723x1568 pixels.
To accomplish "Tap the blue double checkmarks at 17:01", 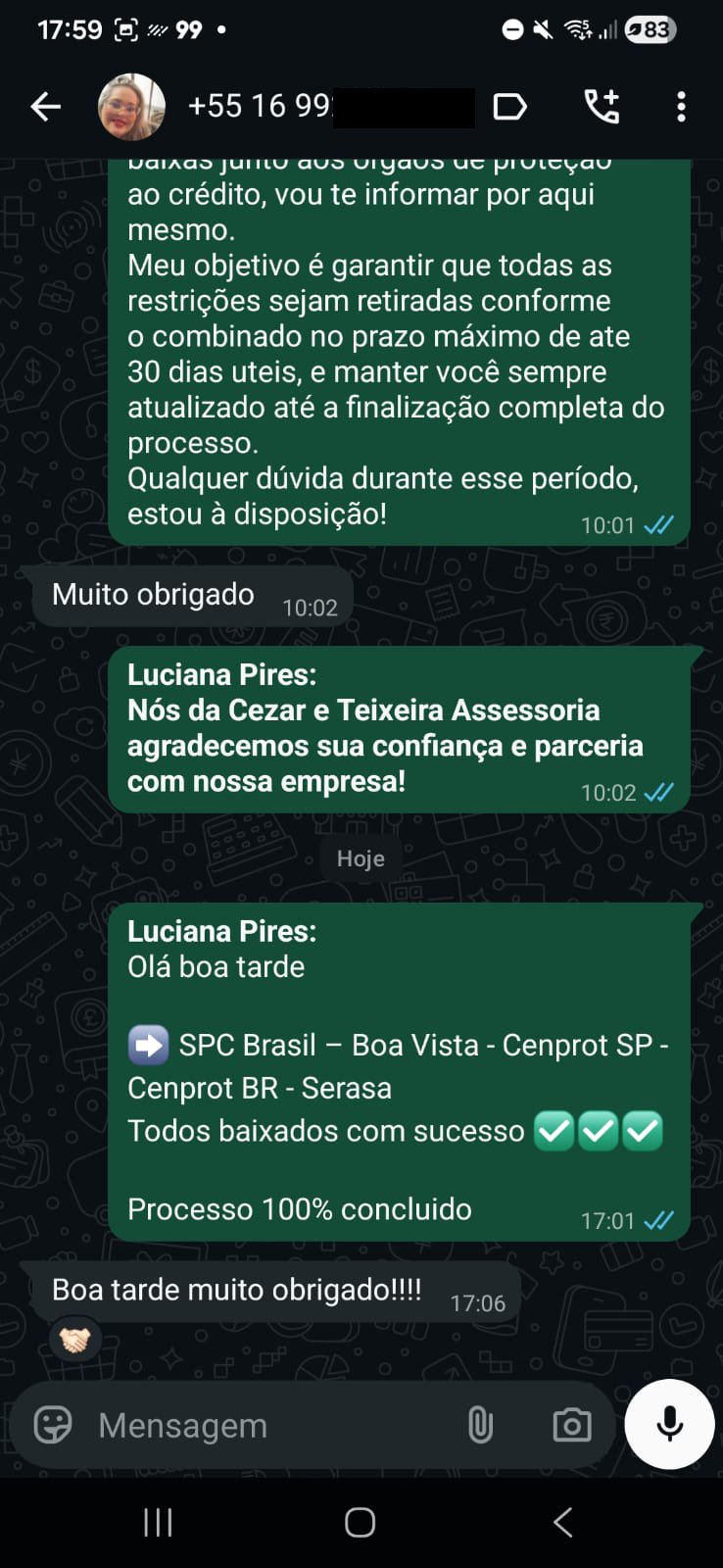I will [660, 1220].
